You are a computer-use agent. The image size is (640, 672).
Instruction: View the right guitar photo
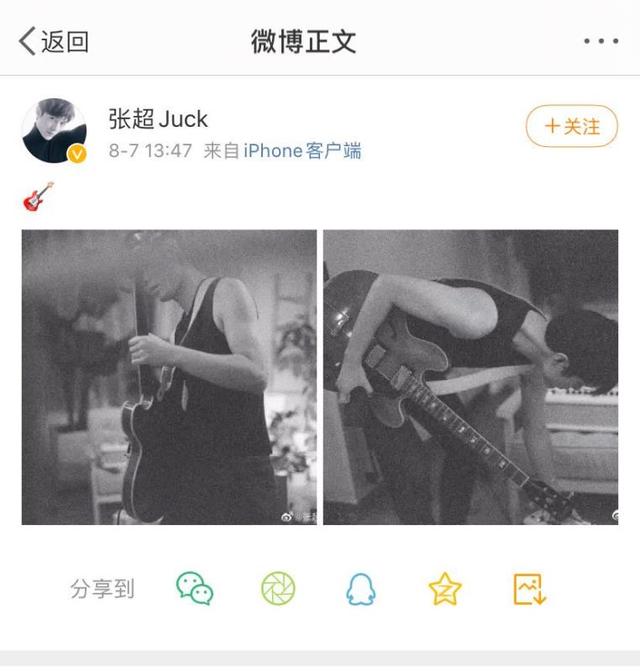470,377
